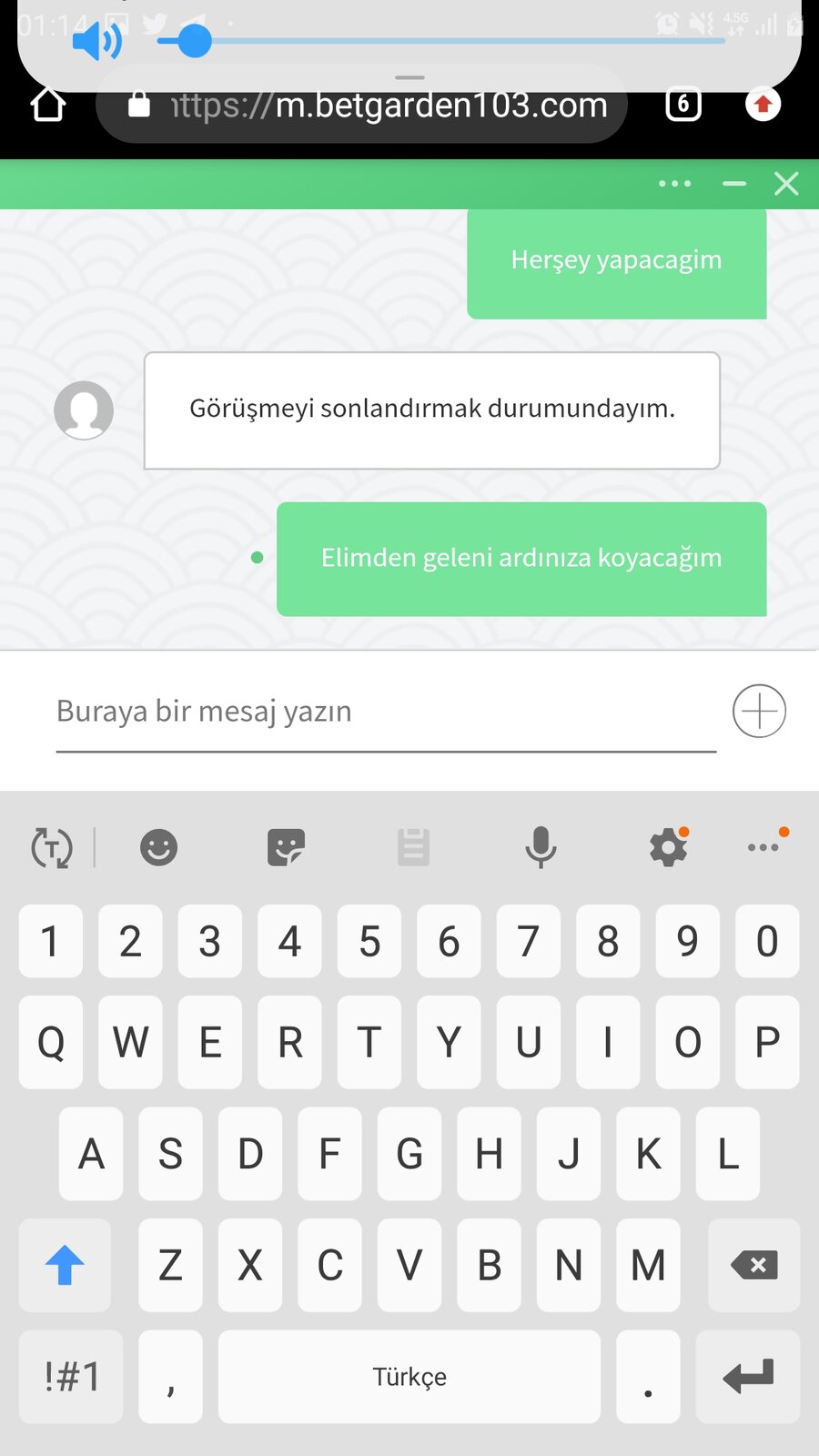Tap the volume slider handle

[193, 41]
